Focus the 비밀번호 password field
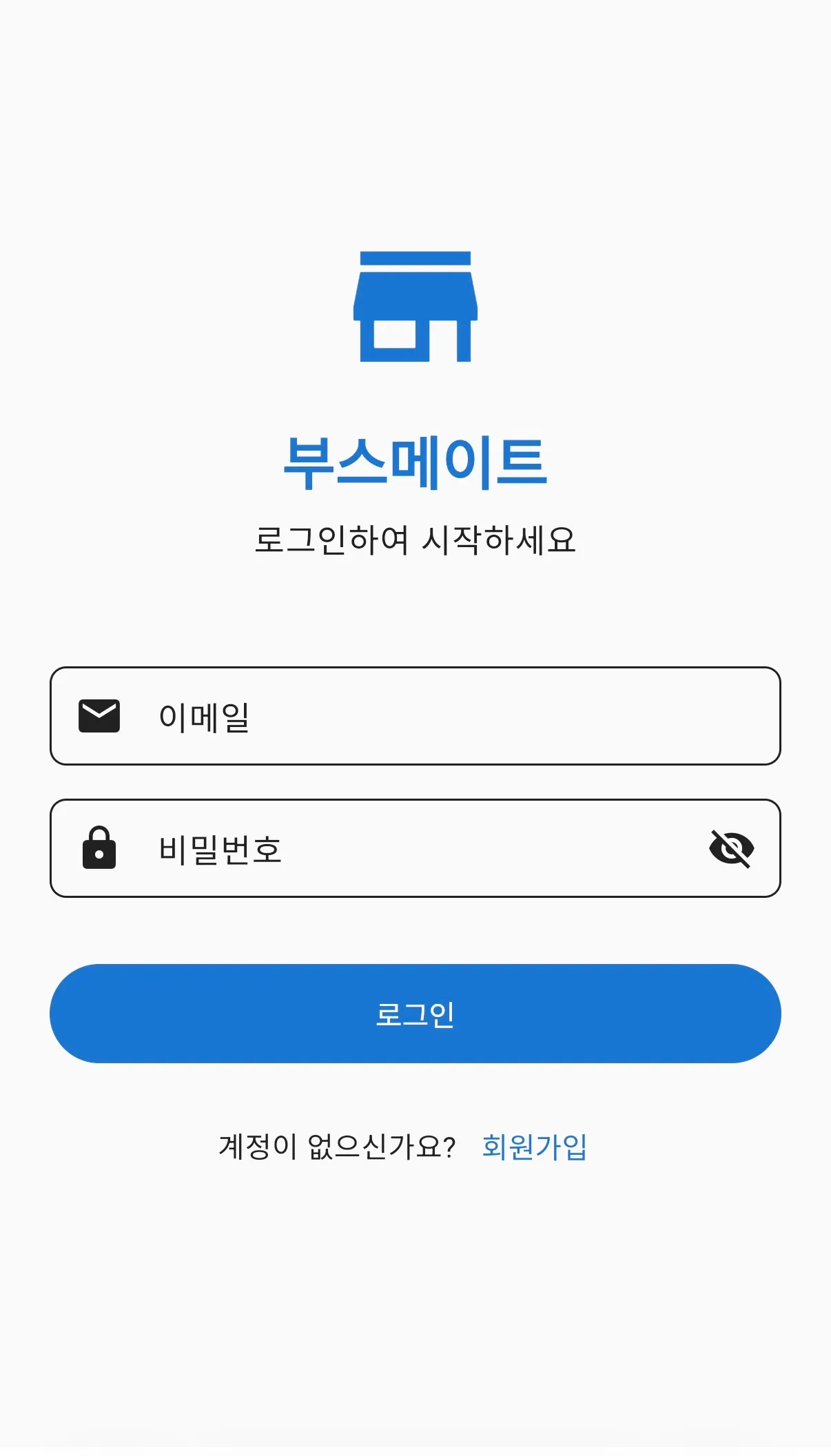The height and width of the screenshot is (1456, 831). point(415,848)
